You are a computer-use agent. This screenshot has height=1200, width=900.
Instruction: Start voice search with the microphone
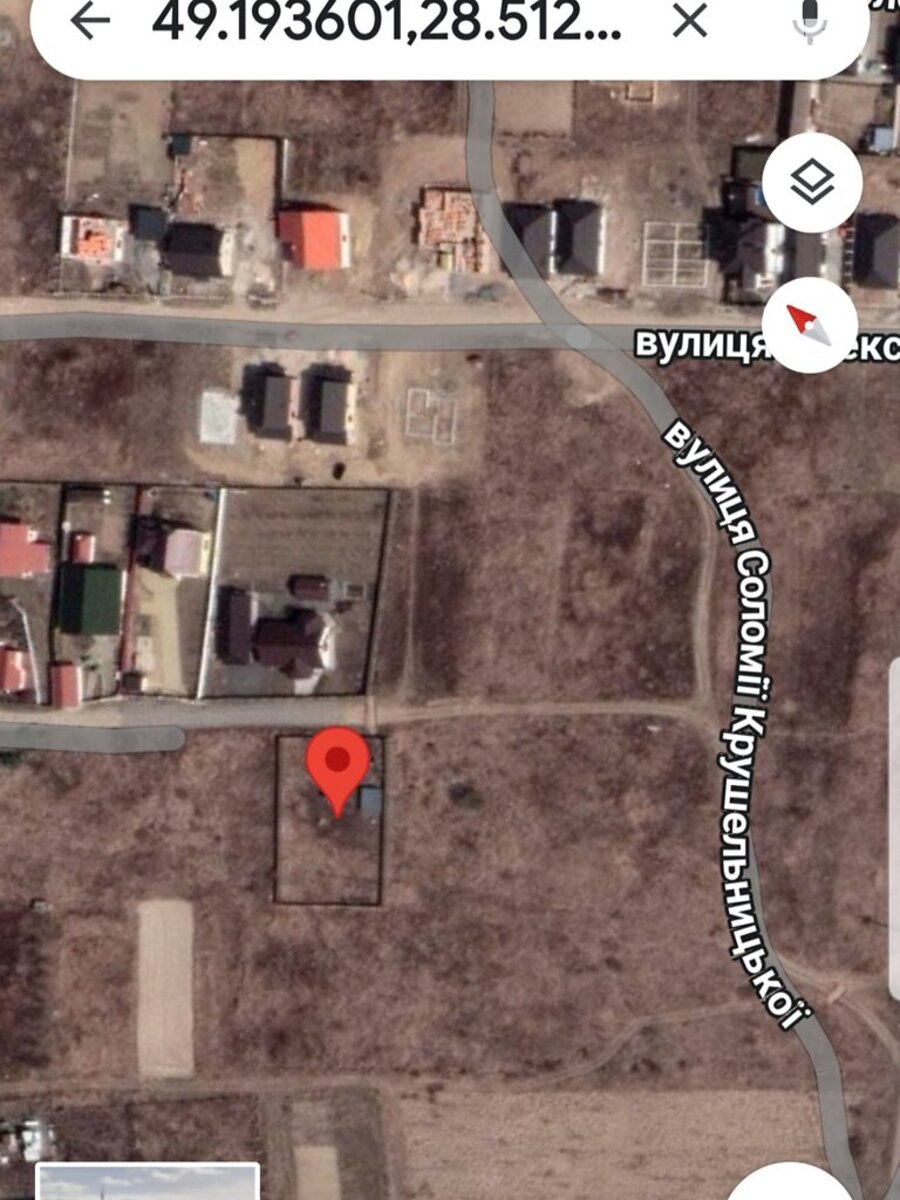[x=810, y=22]
